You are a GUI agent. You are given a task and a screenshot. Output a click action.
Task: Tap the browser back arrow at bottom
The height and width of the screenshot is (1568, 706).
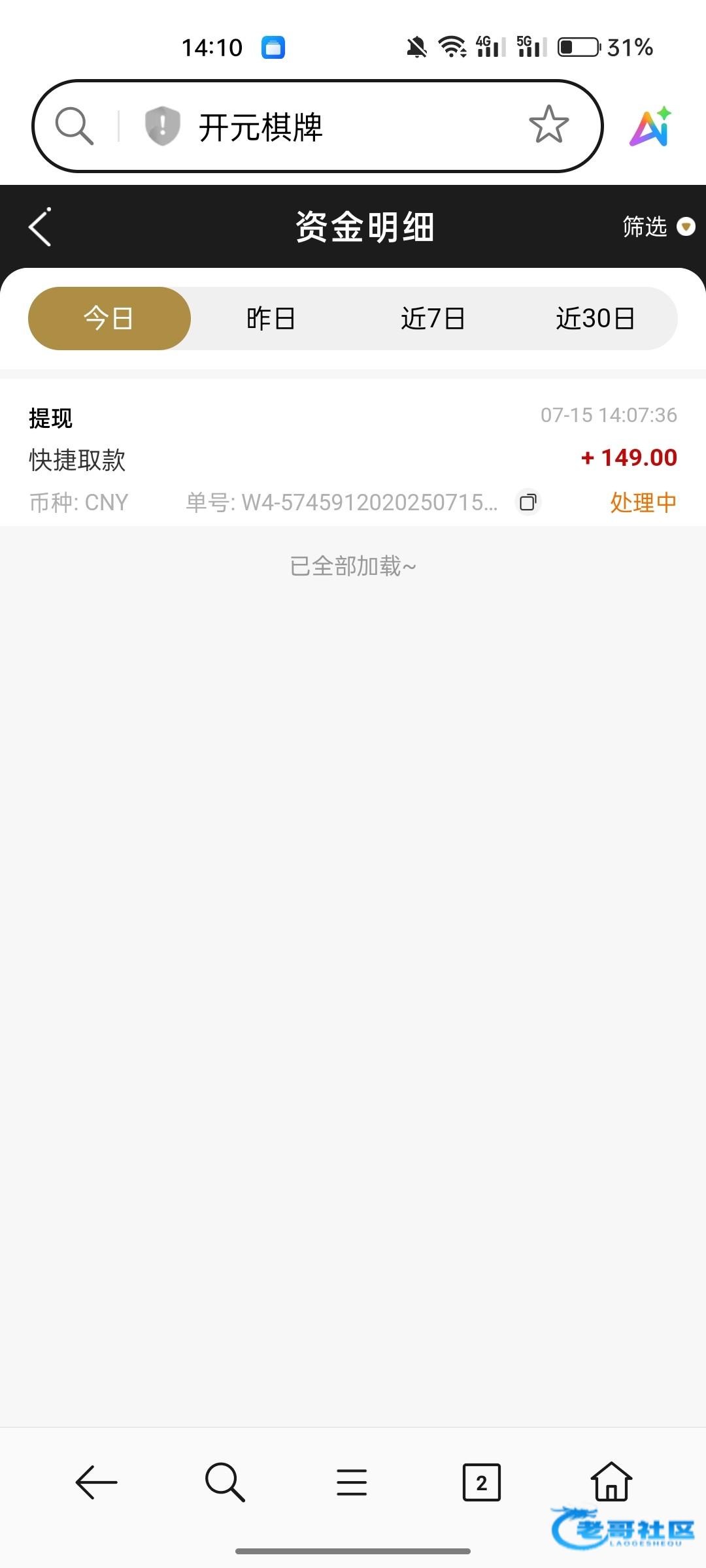coord(96,1482)
